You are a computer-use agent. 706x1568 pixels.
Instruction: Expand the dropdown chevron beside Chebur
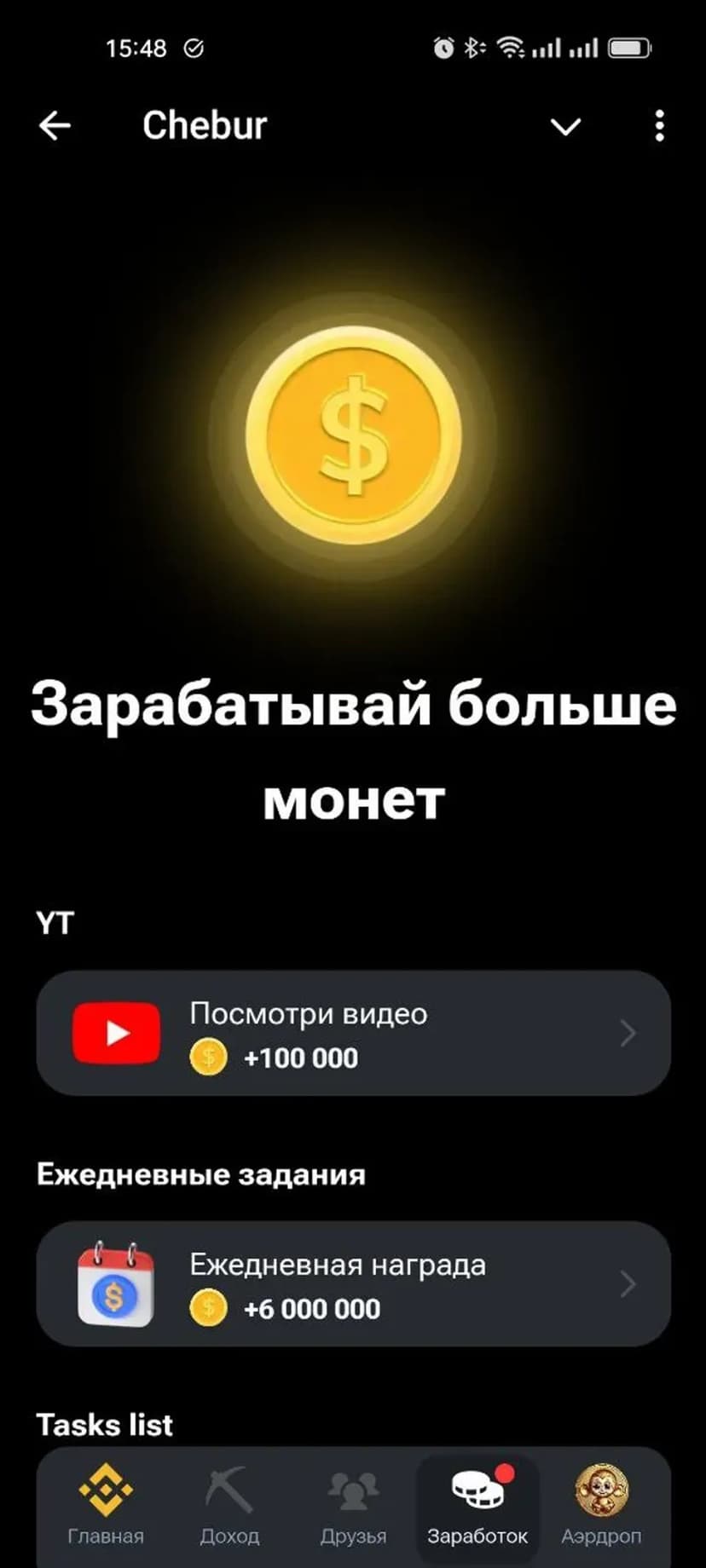(565, 127)
